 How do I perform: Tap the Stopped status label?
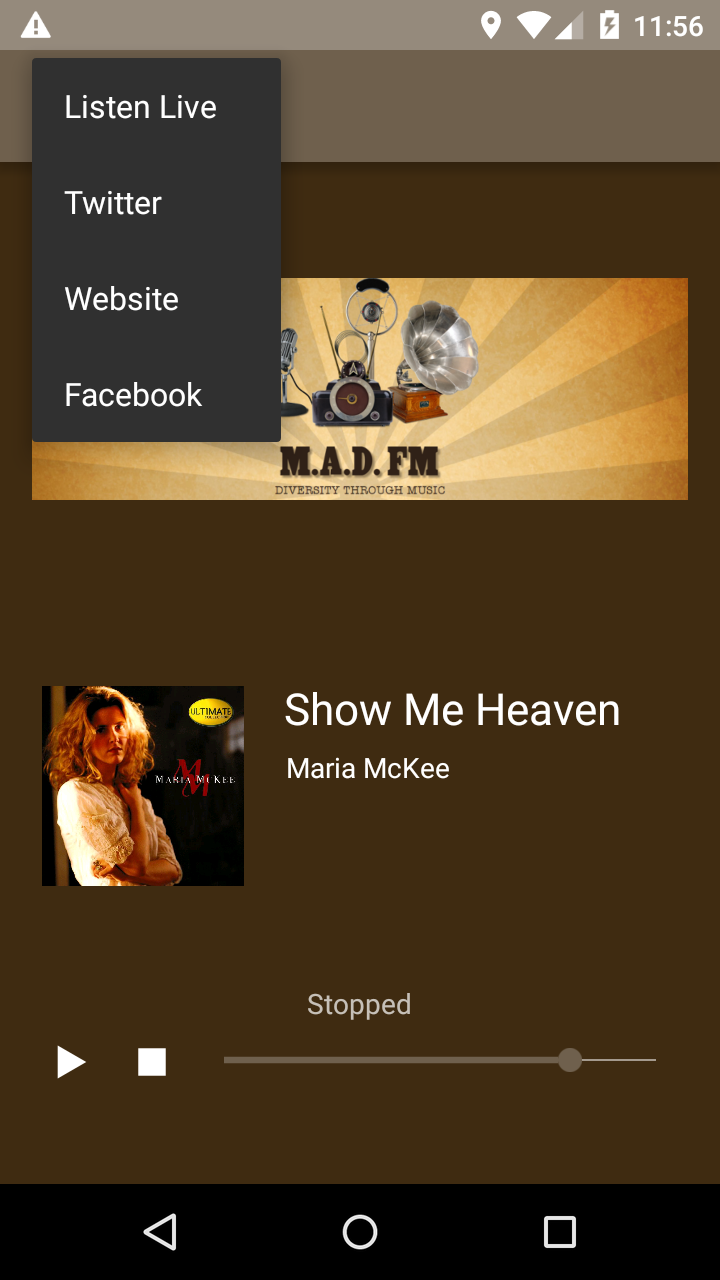coord(359,1004)
